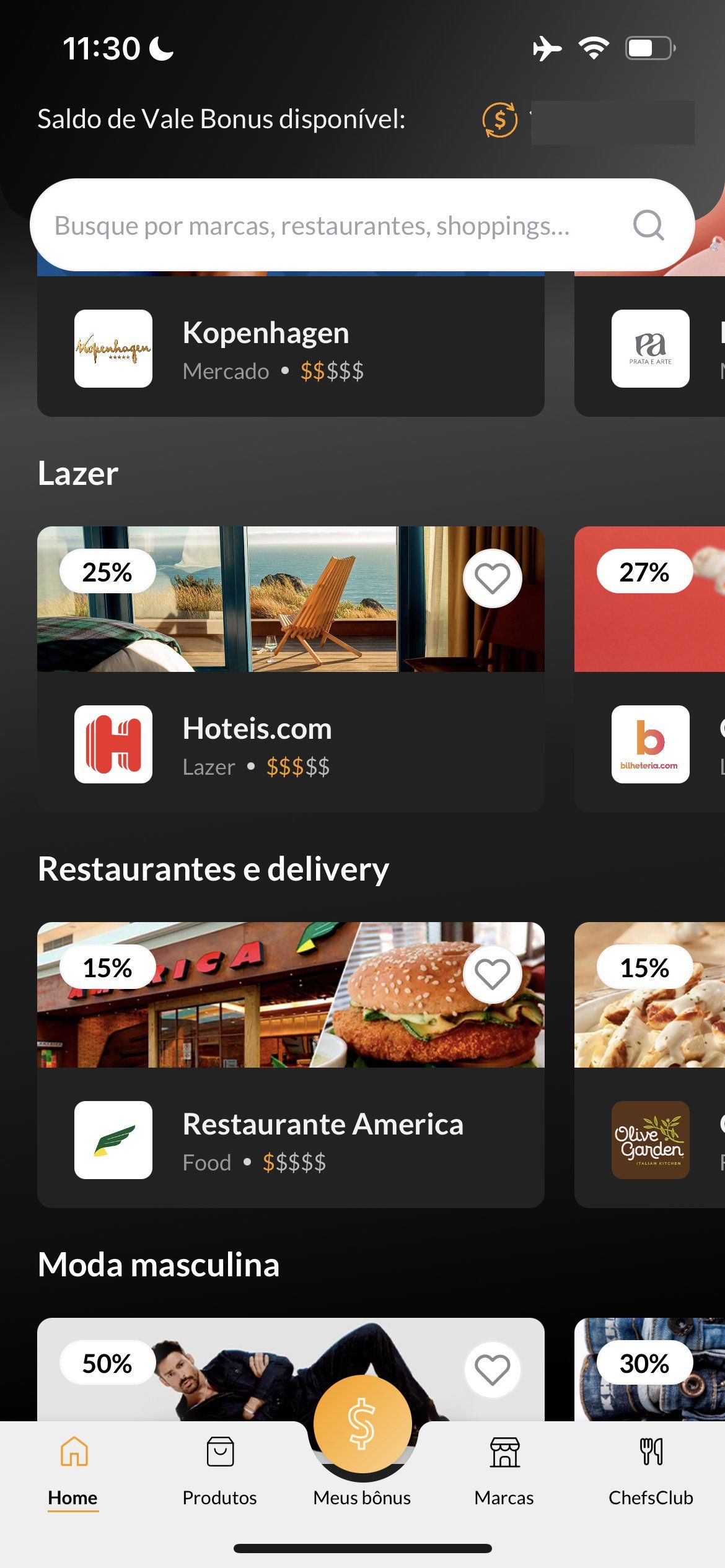Viewport: 725px width, 1568px height.
Task: Favorite the 50% Moda masculina offer
Action: (x=492, y=1369)
